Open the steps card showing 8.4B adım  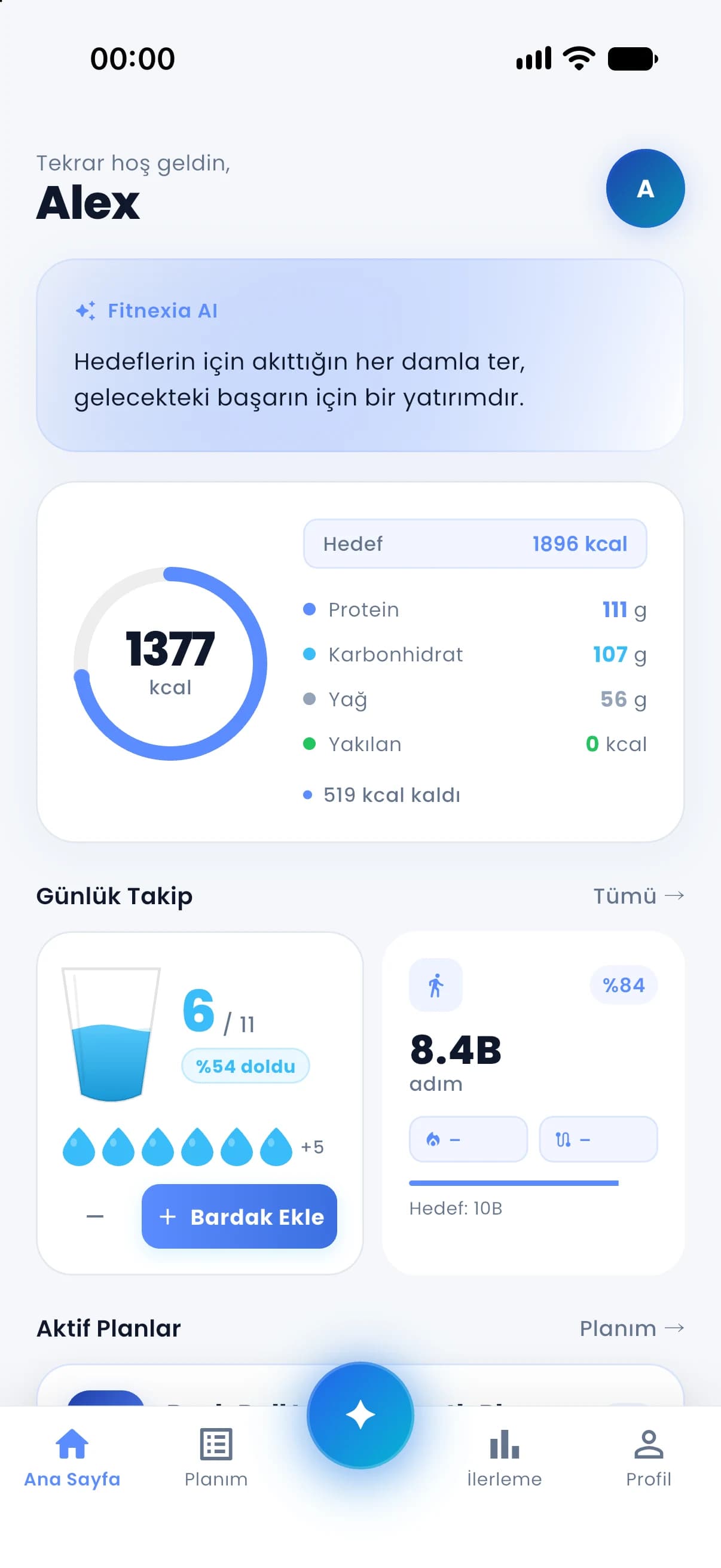tap(533, 1102)
